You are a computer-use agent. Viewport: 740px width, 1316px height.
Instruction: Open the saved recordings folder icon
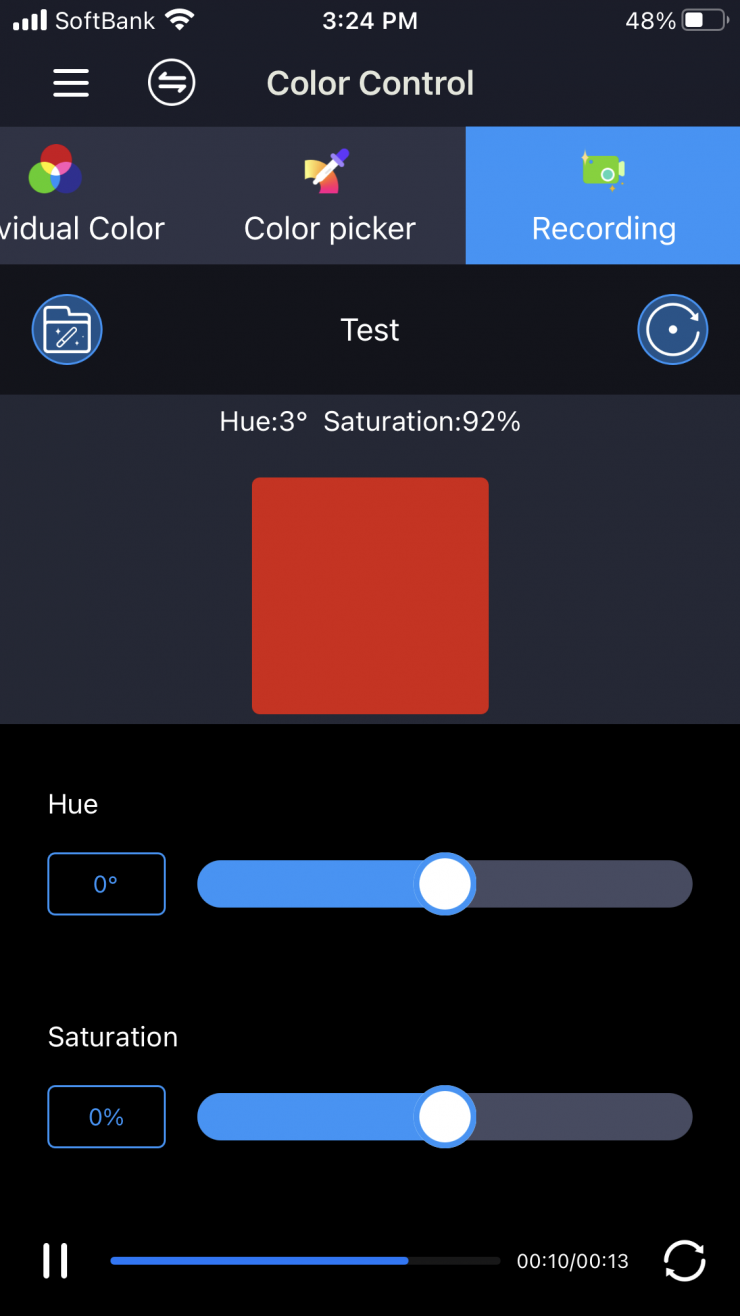click(67, 329)
